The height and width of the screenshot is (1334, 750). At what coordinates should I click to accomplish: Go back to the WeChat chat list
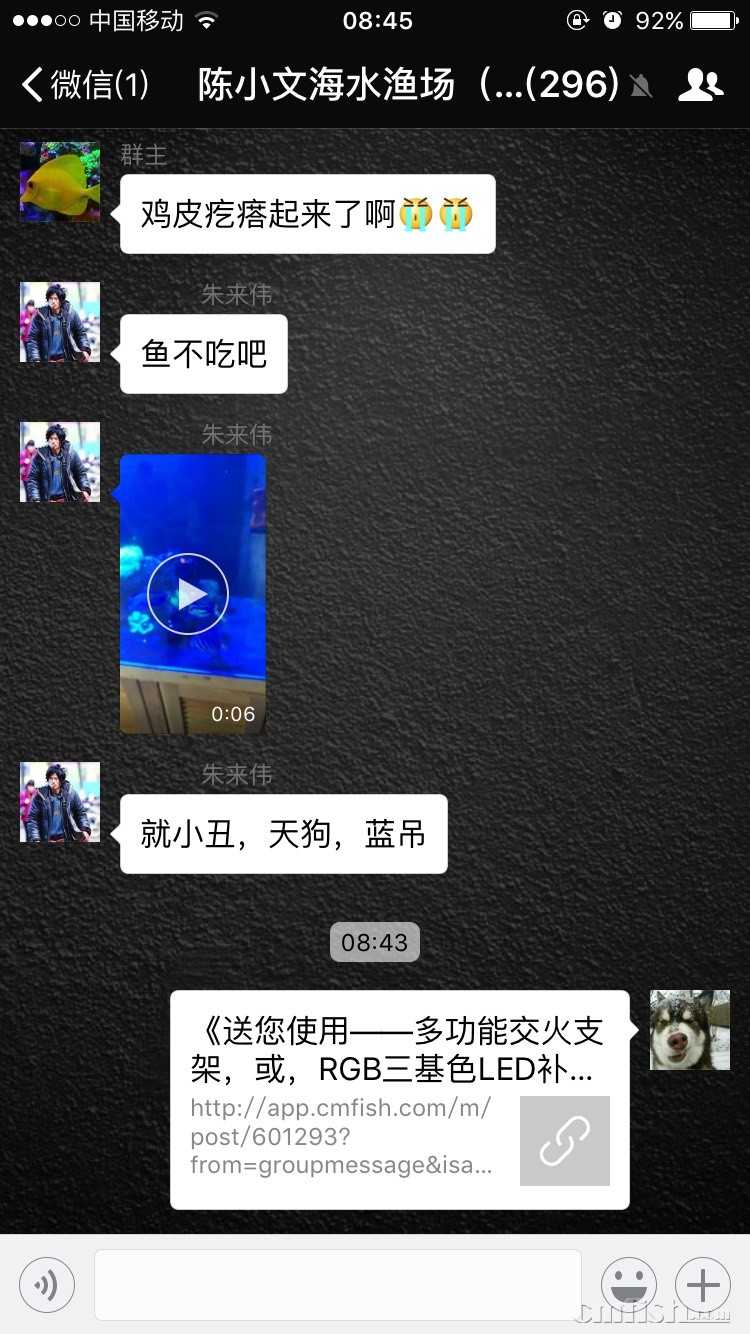click(84, 86)
